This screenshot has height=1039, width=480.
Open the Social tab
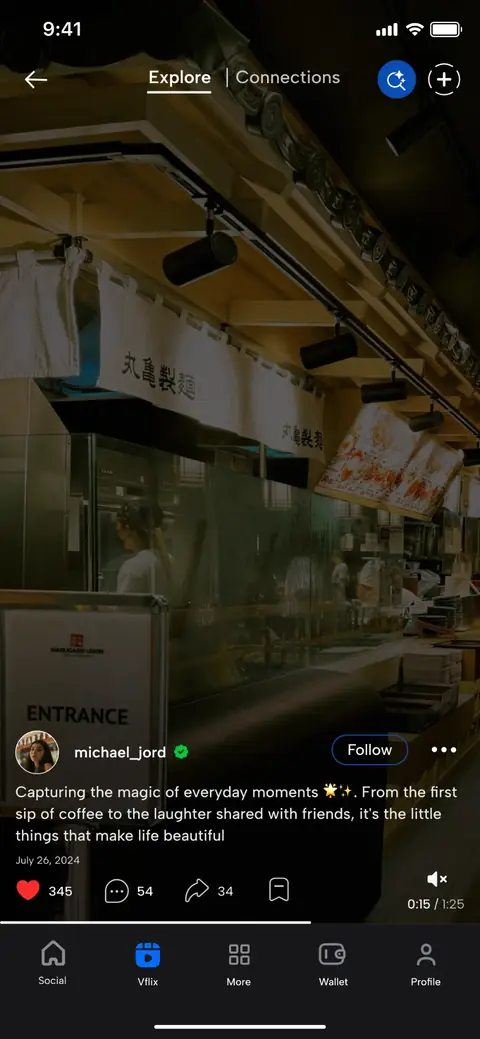52,963
